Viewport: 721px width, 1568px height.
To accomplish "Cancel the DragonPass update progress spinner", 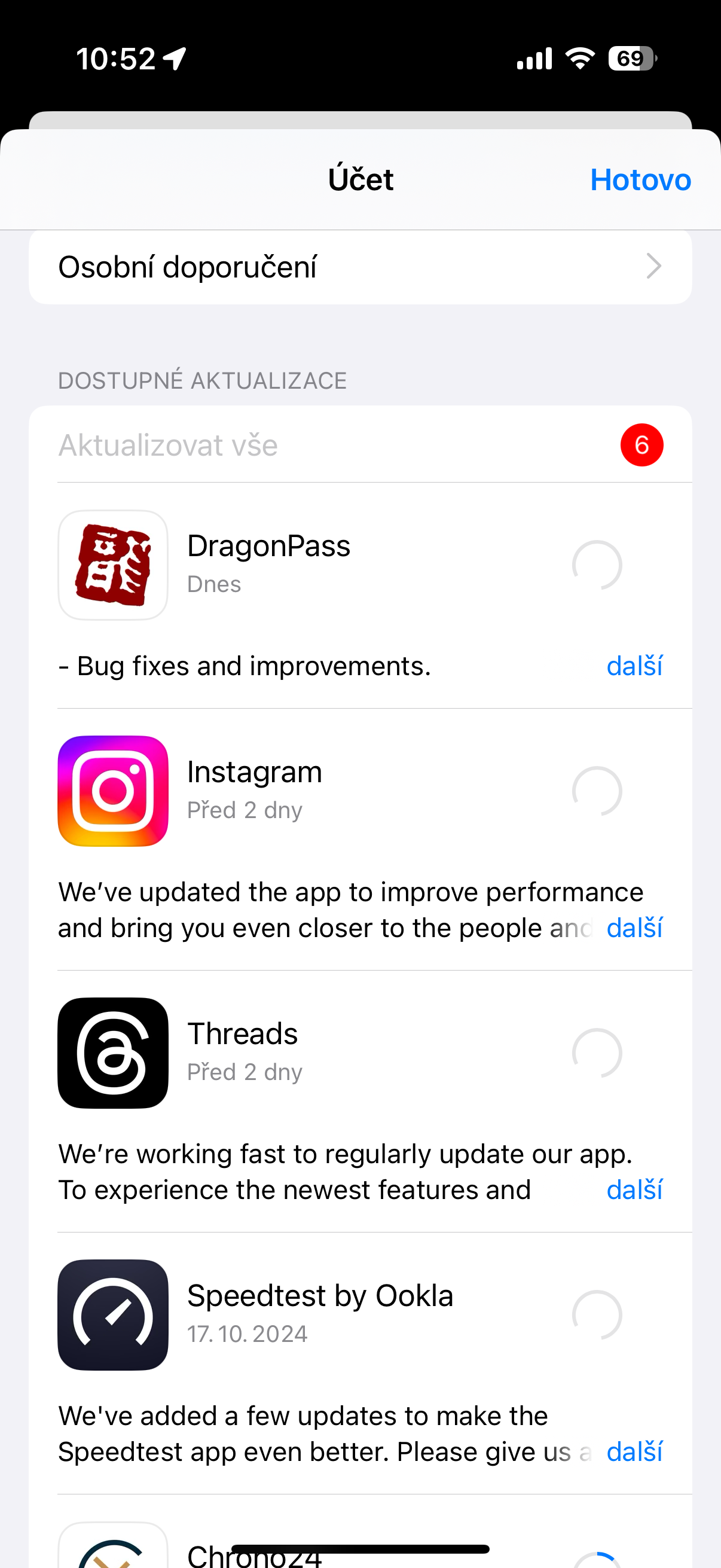I will click(598, 566).
